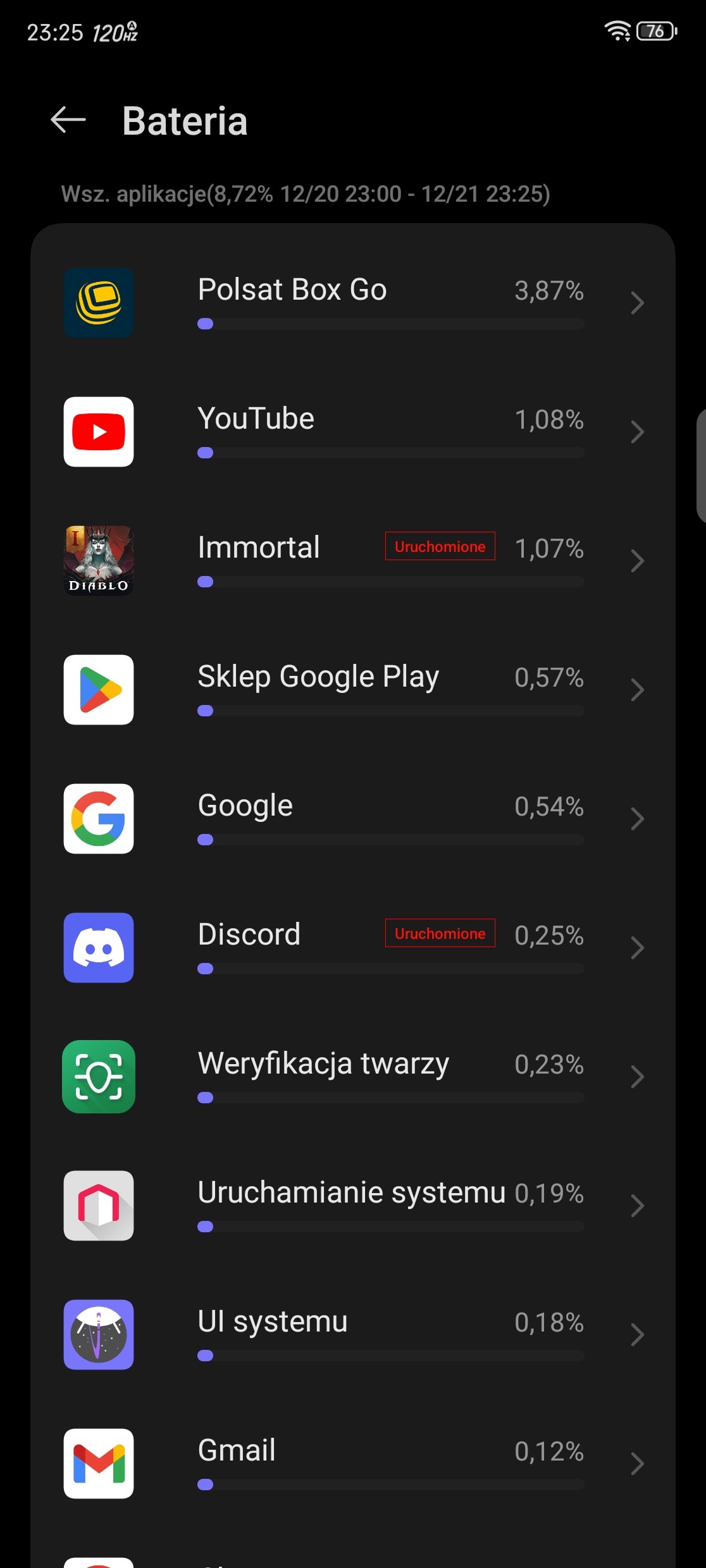Select Sklep Google Play battery entry
The height and width of the screenshot is (1568, 706).
click(x=353, y=690)
